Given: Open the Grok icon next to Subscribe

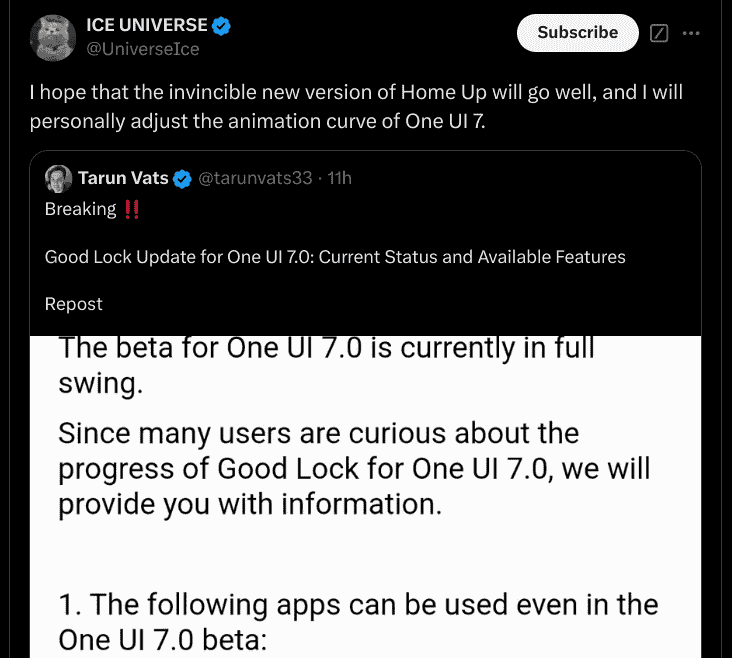Looking at the screenshot, I should pos(659,33).
